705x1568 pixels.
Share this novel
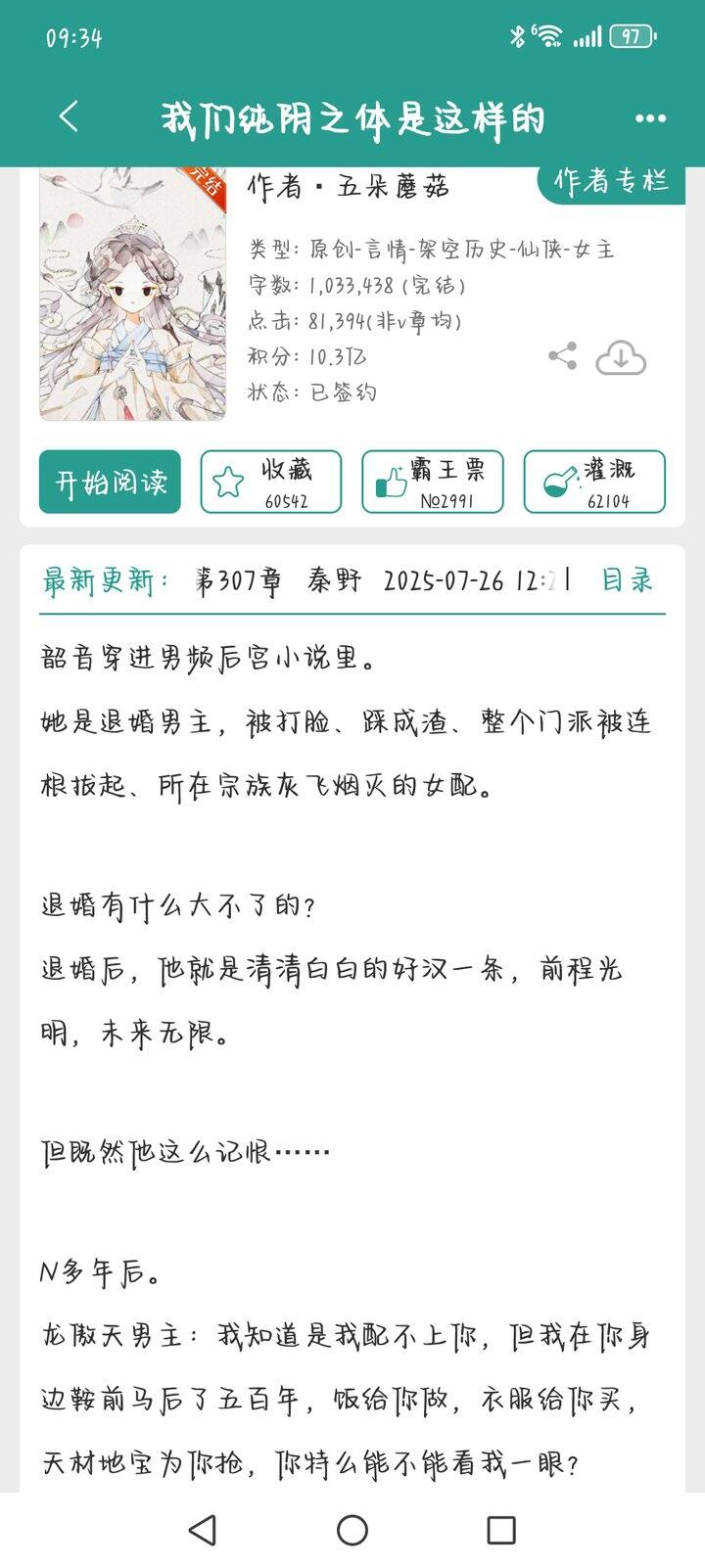pyautogui.click(x=562, y=356)
